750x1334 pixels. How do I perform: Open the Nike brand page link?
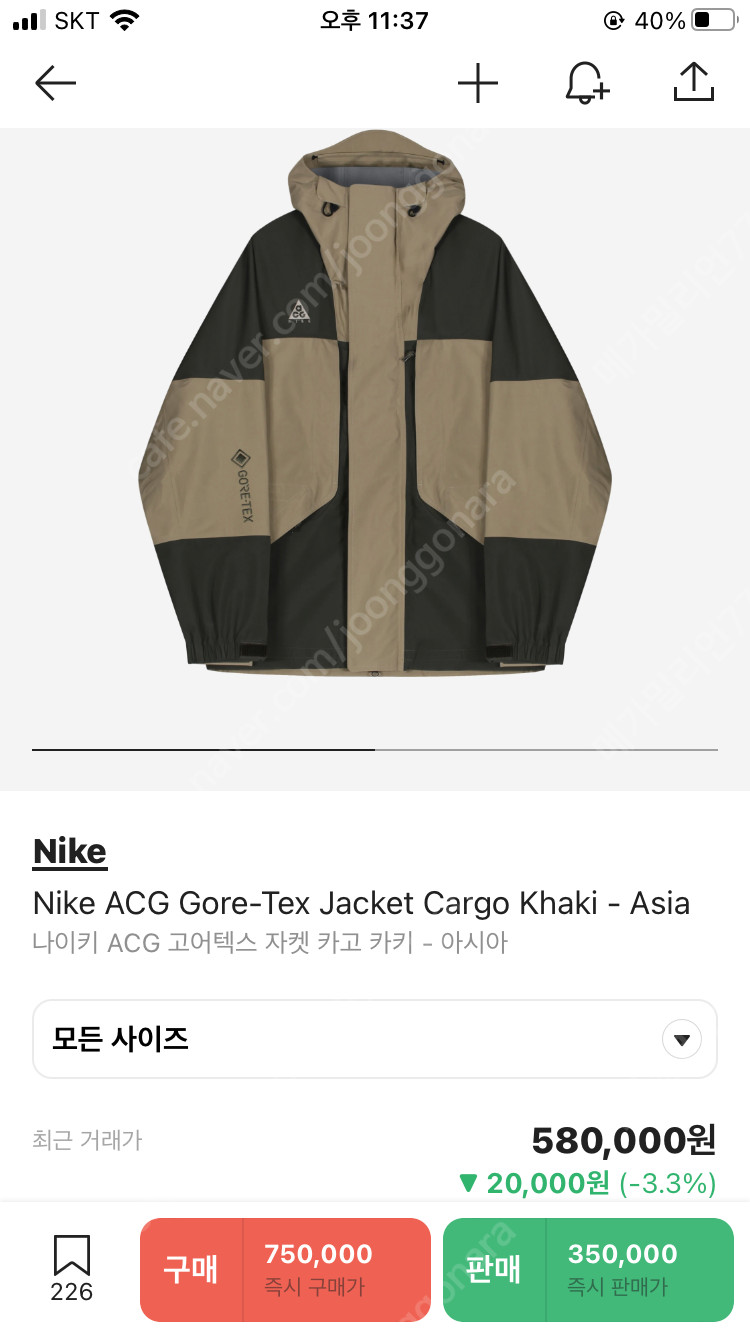(x=69, y=851)
